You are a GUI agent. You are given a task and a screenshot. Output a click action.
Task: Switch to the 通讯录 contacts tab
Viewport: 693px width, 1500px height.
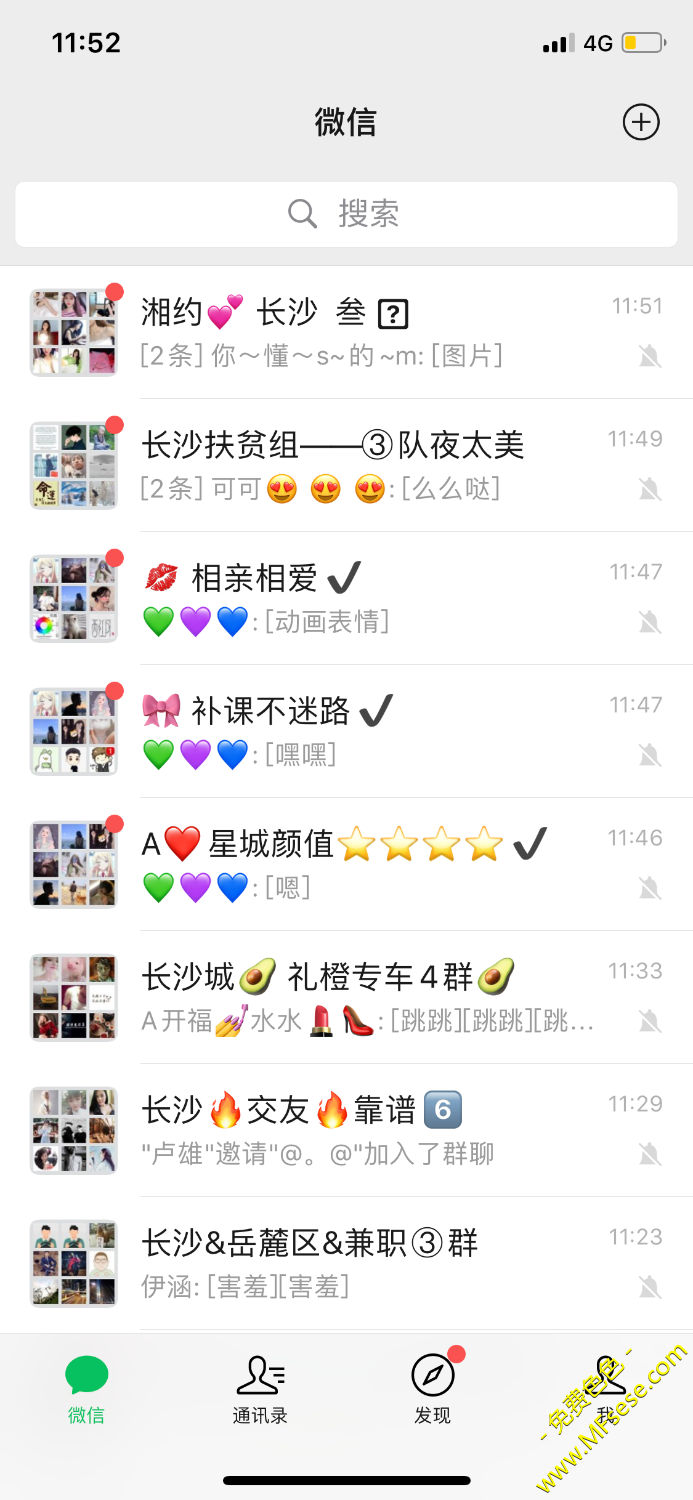coord(260,1388)
